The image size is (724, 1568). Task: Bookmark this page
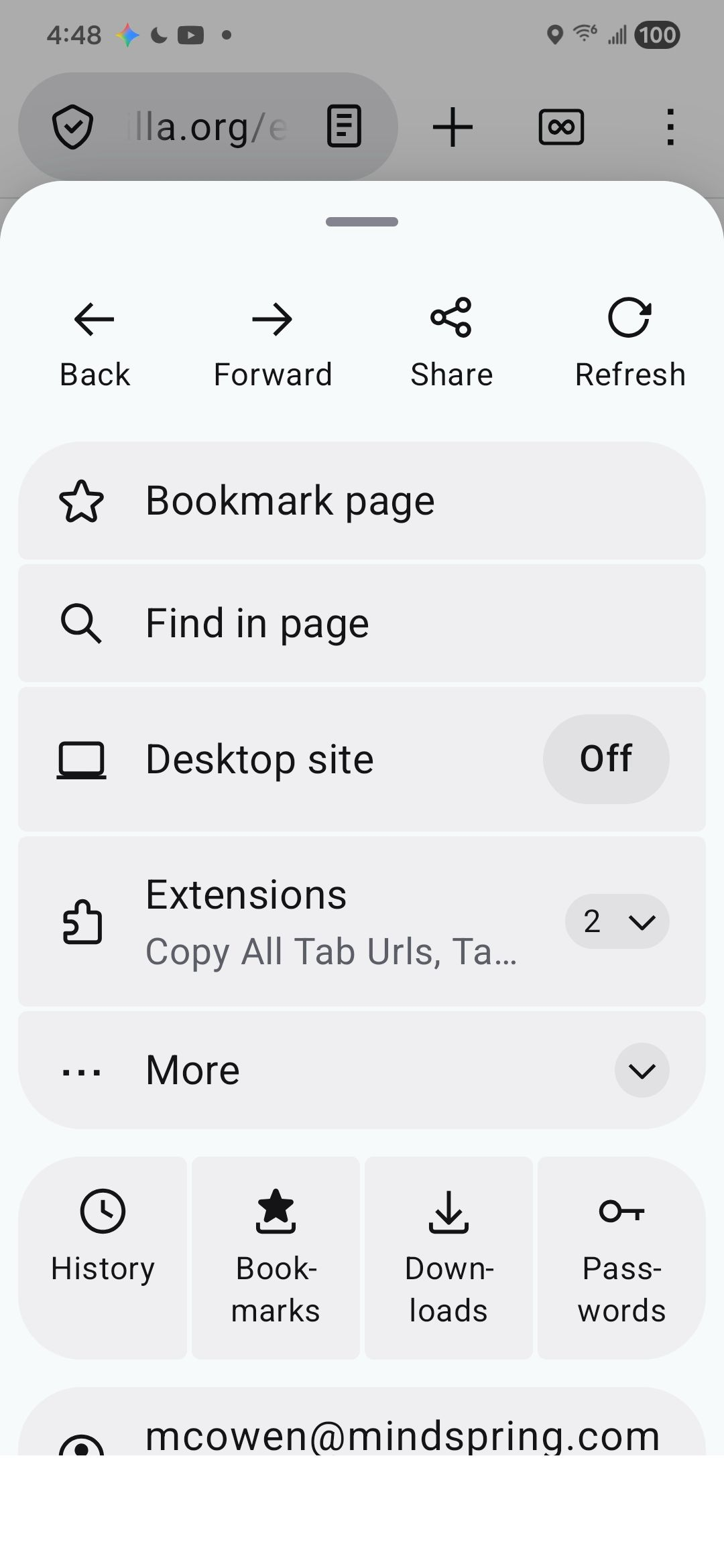(362, 501)
